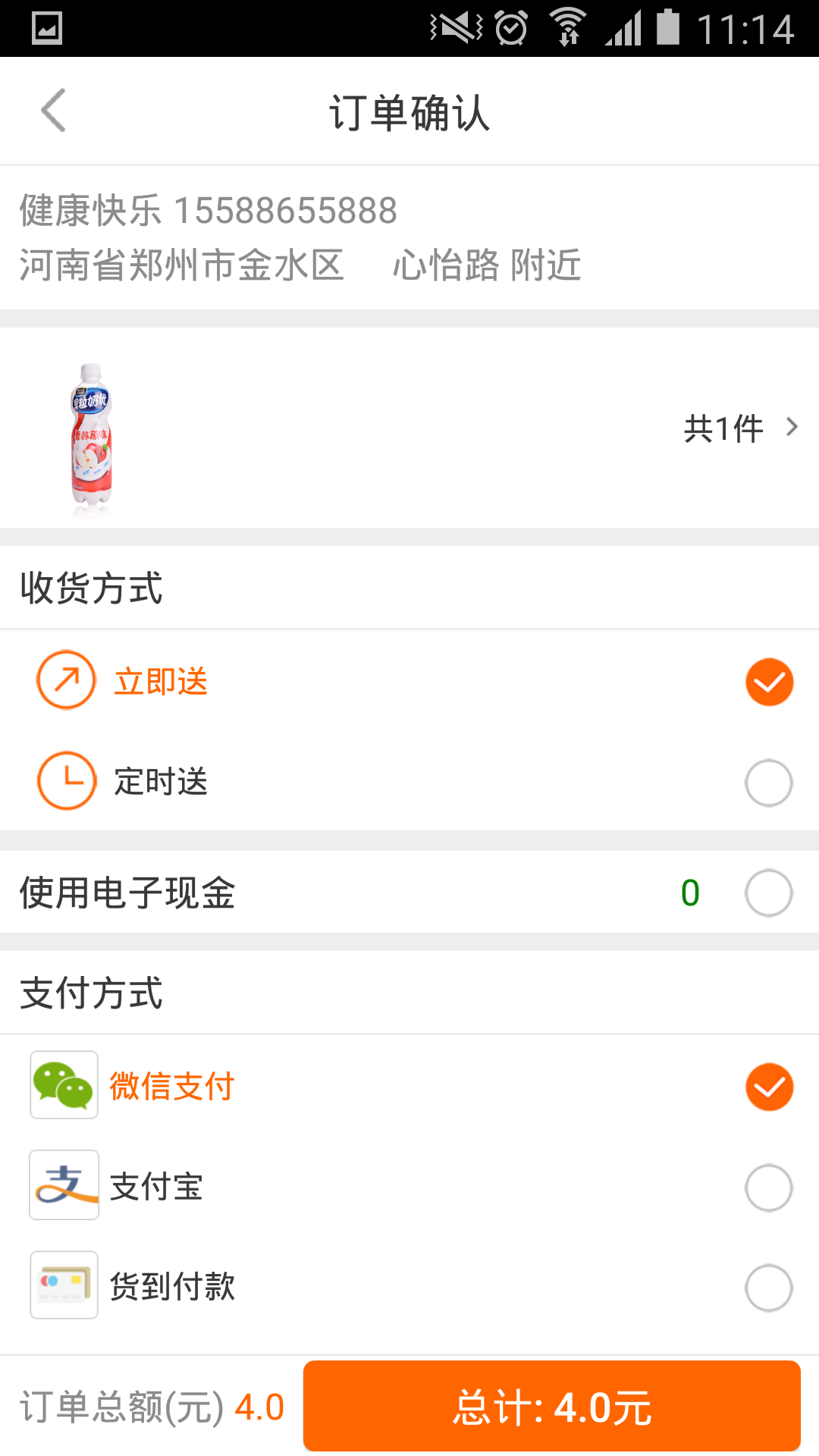Open the order details via the right arrow

[x=792, y=426]
